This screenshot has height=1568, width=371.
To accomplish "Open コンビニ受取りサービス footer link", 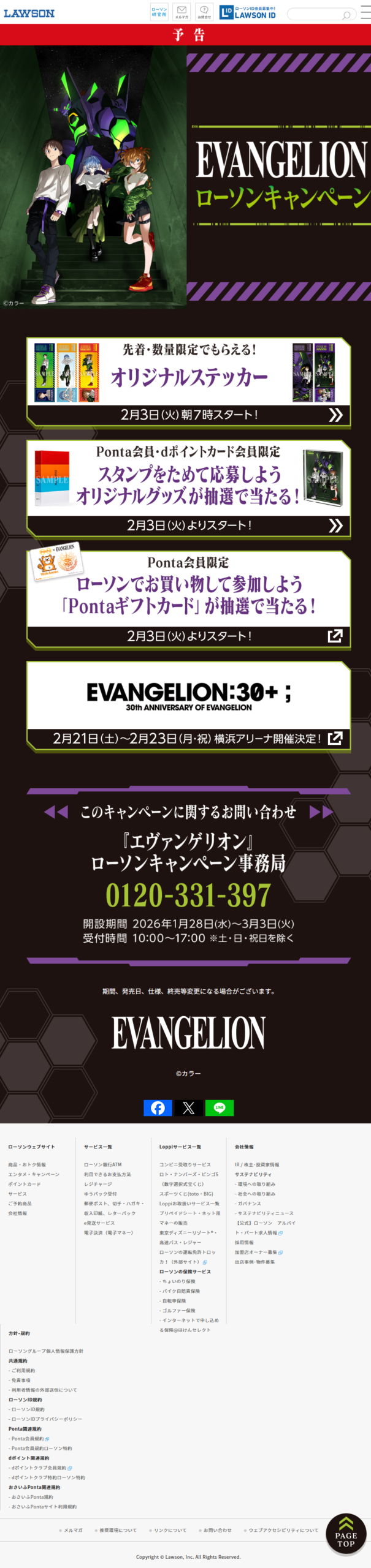I will [185, 1164].
